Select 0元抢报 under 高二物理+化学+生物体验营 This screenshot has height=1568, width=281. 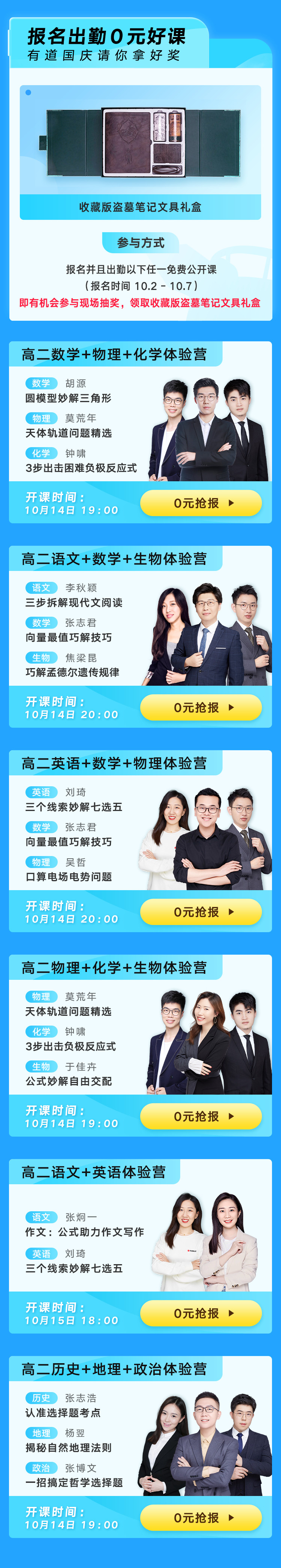[x=201, y=1116]
